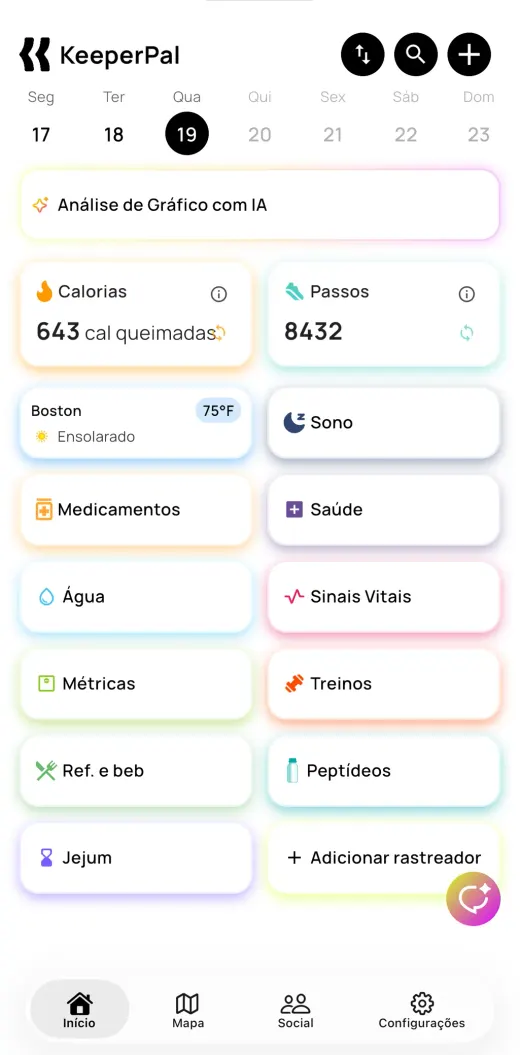Open the Jejum fasting tracker
The width and height of the screenshot is (520, 1055).
(136, 858)
